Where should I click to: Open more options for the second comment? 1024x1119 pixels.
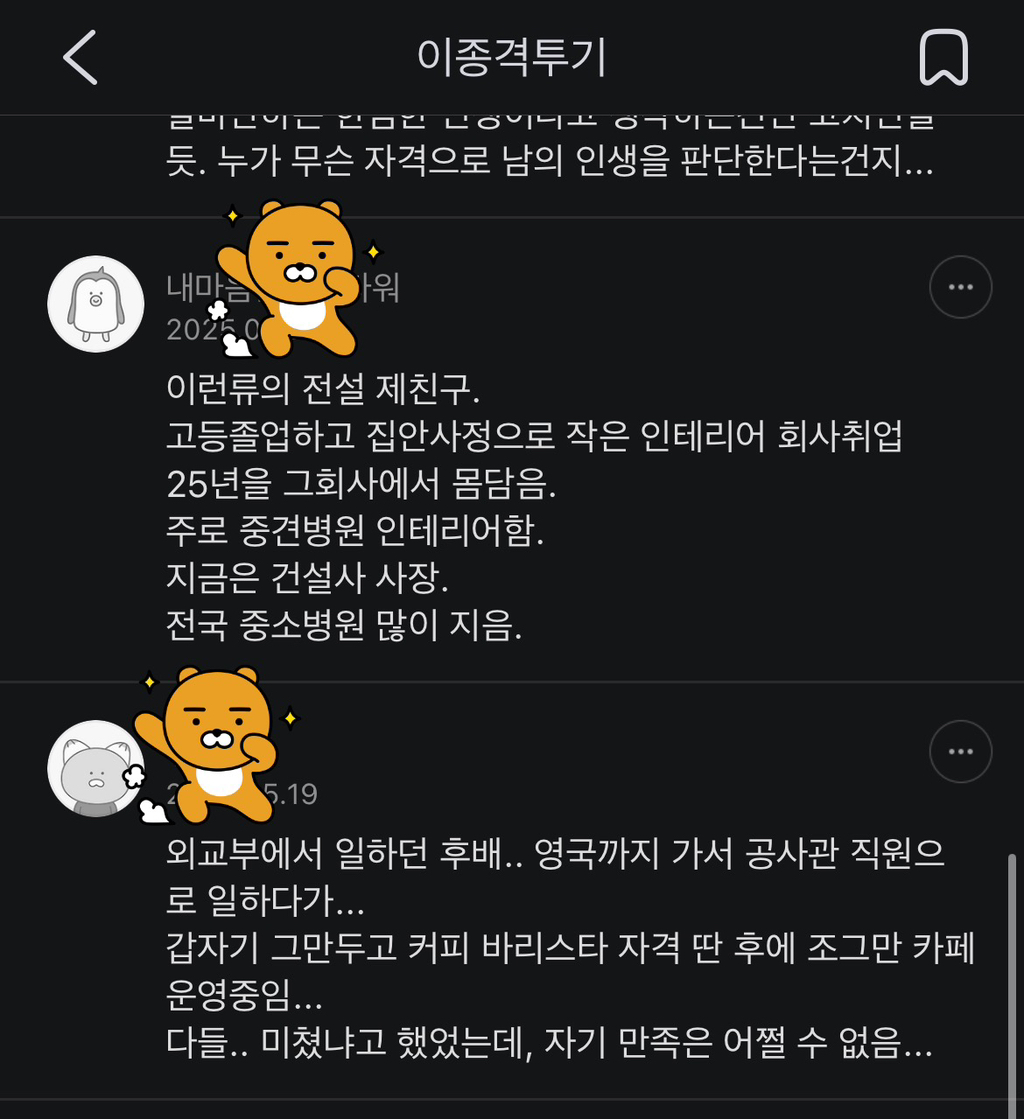point(961,751)
